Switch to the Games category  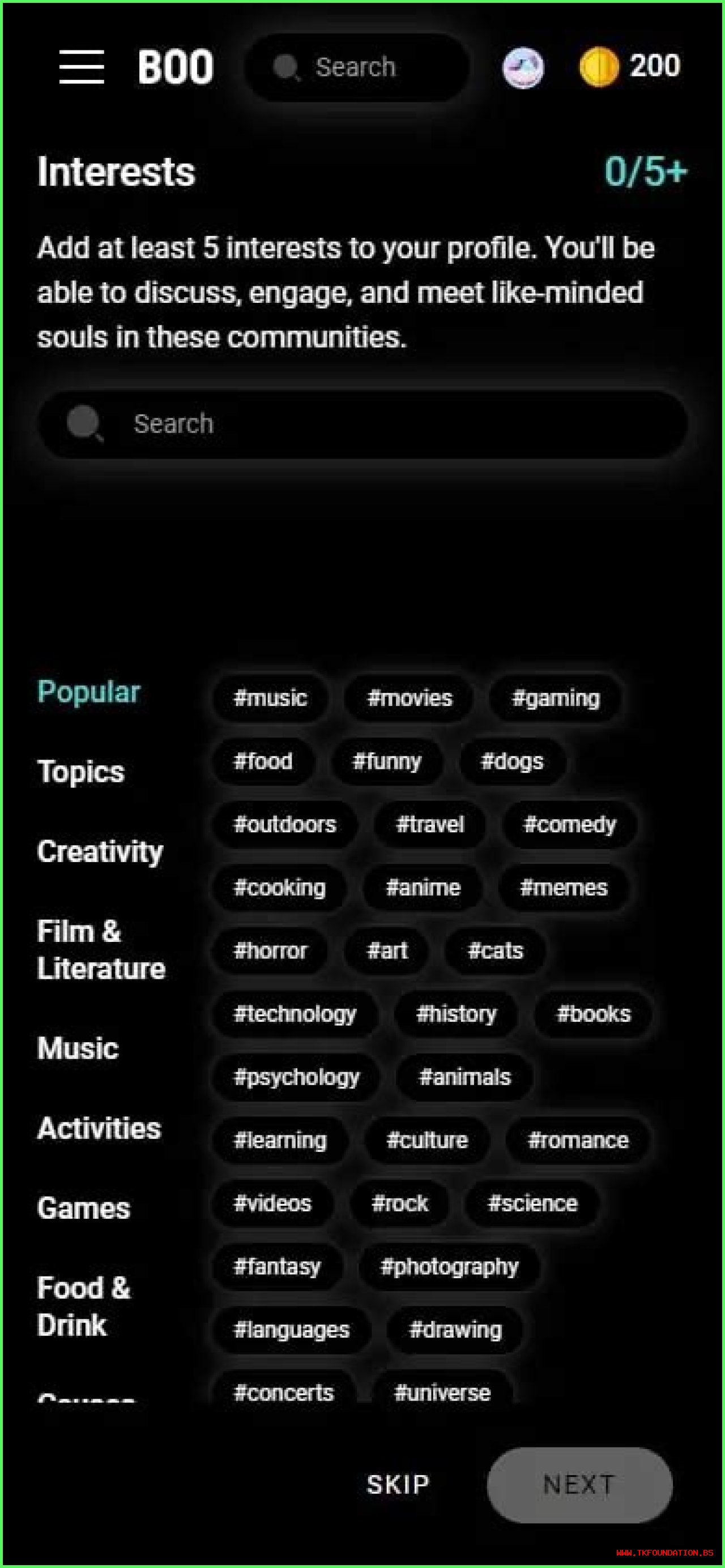tap(84, 1207)
